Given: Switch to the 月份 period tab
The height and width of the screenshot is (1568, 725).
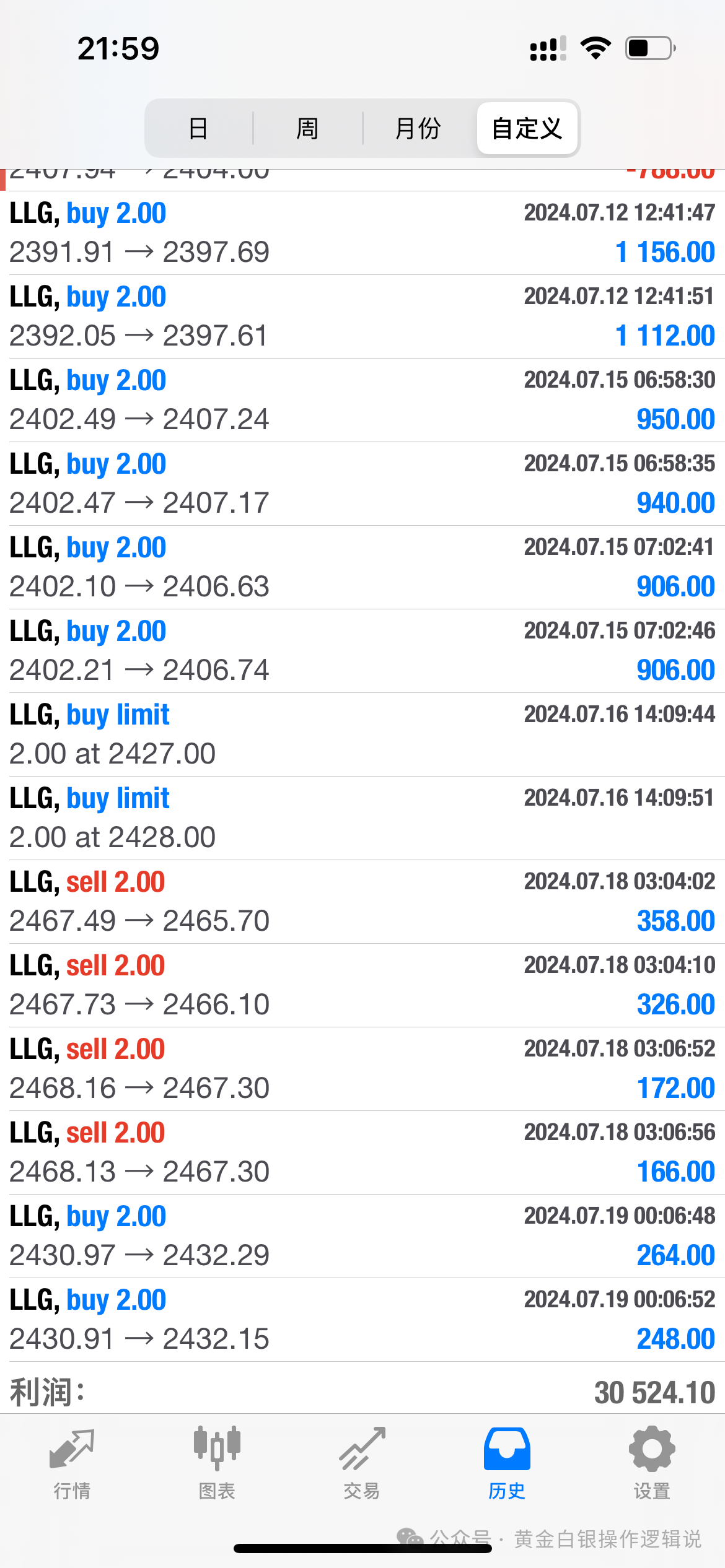Looking at the screenshot, I should 418,129.
